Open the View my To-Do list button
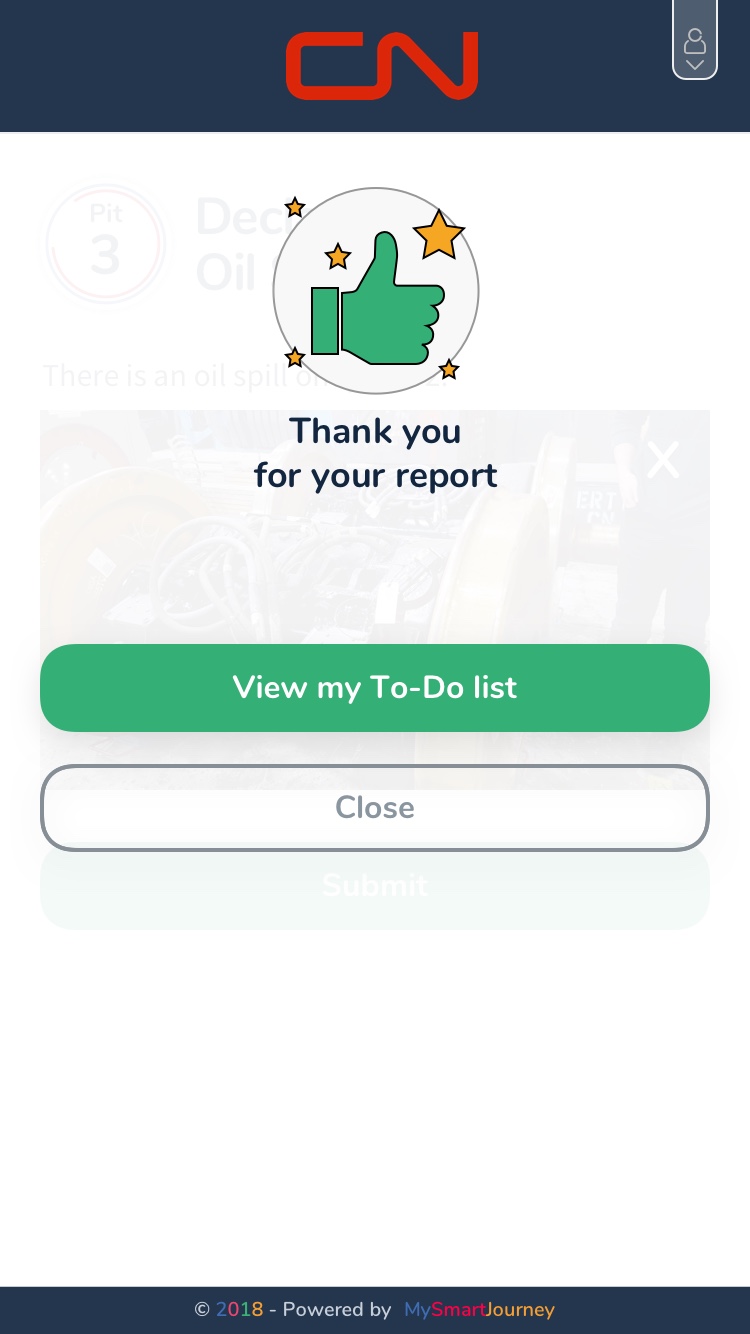The width and height of the screenshot is (750, 1334). [375, 688]
